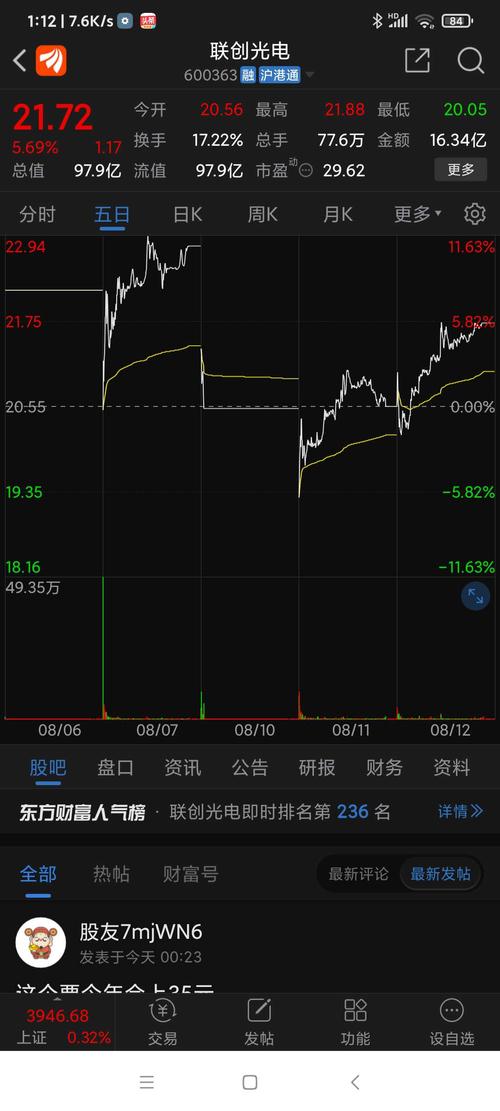Show the 月K chart
This screenshot has width=500, height=1111.
click(338, 214)
